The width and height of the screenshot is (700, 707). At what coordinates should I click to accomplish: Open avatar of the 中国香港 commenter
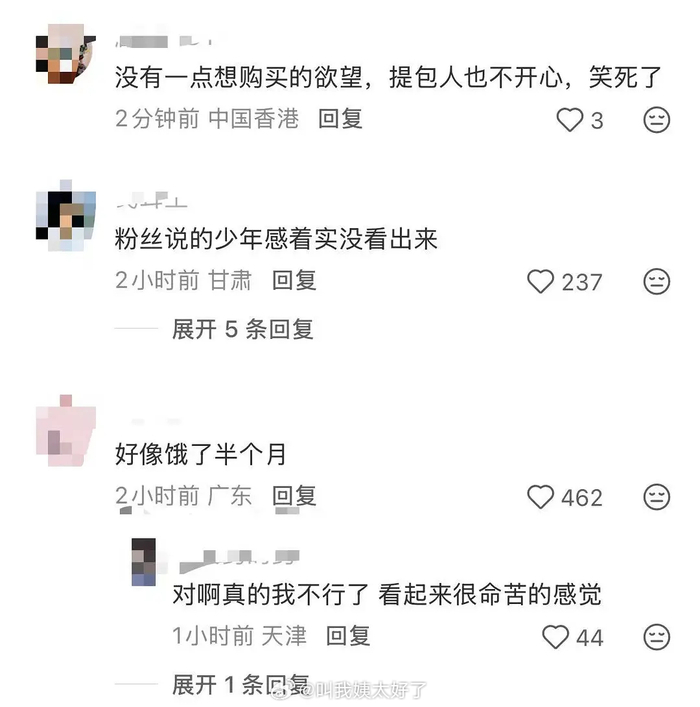pos(64,60)
